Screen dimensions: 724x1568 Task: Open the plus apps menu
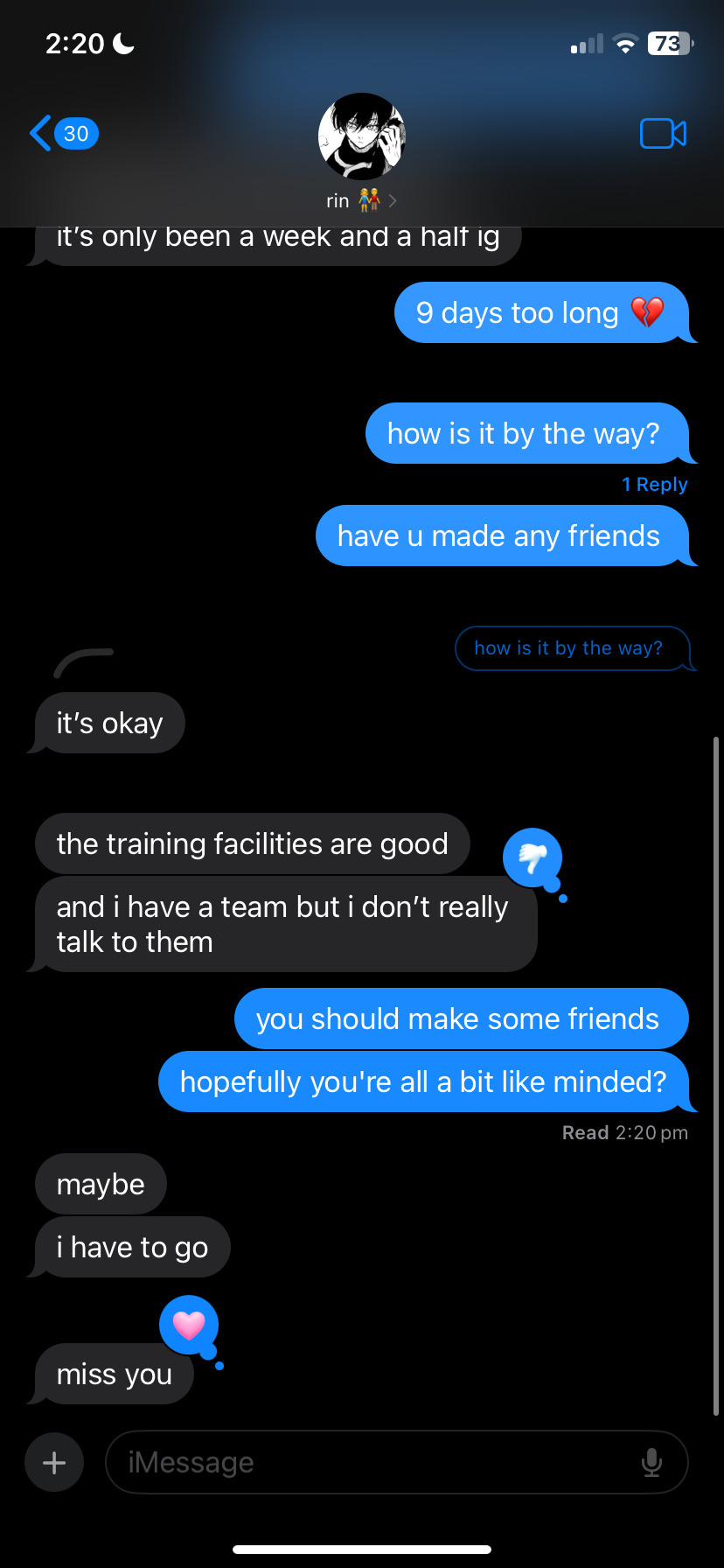click(54, 1462)
